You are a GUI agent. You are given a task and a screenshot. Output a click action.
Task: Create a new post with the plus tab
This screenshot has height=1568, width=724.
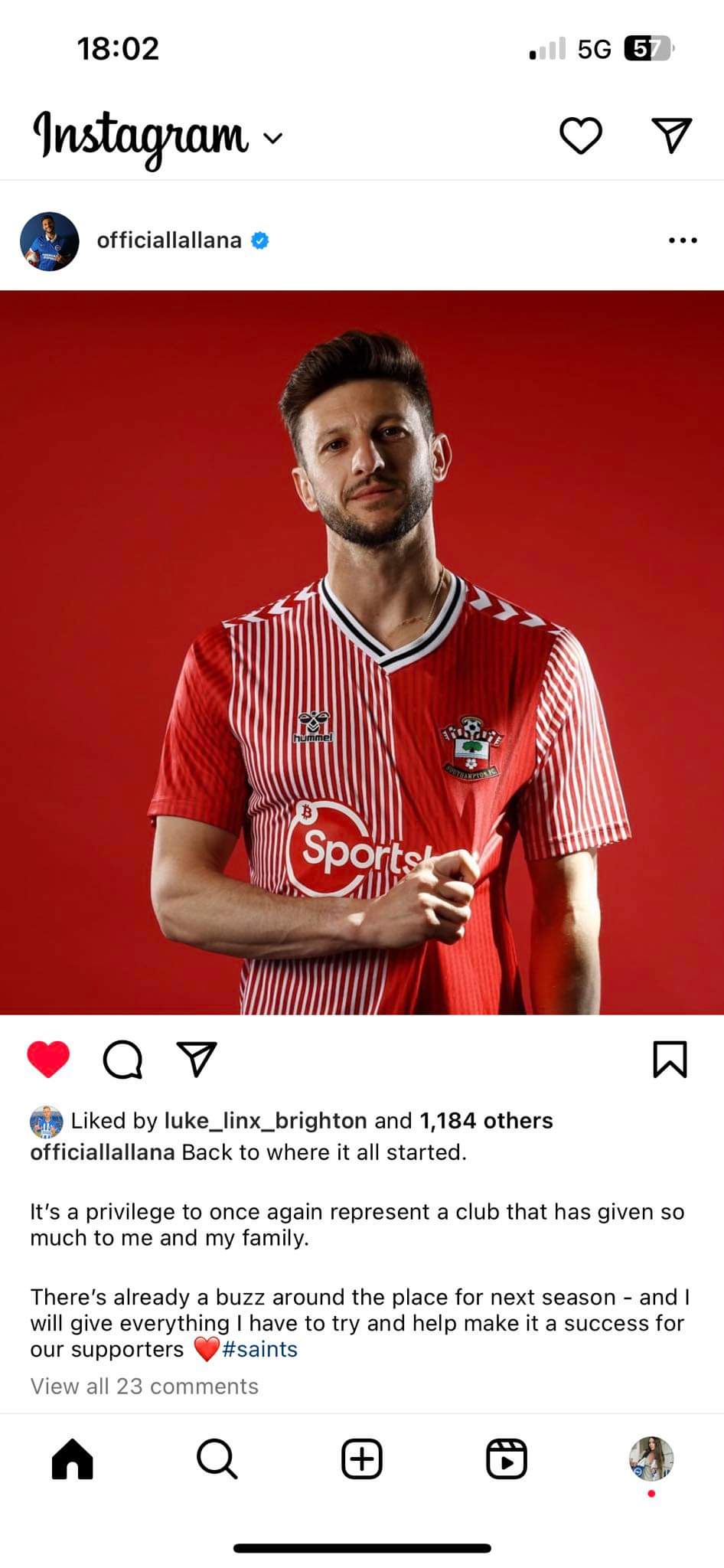tap(361, 1459)
